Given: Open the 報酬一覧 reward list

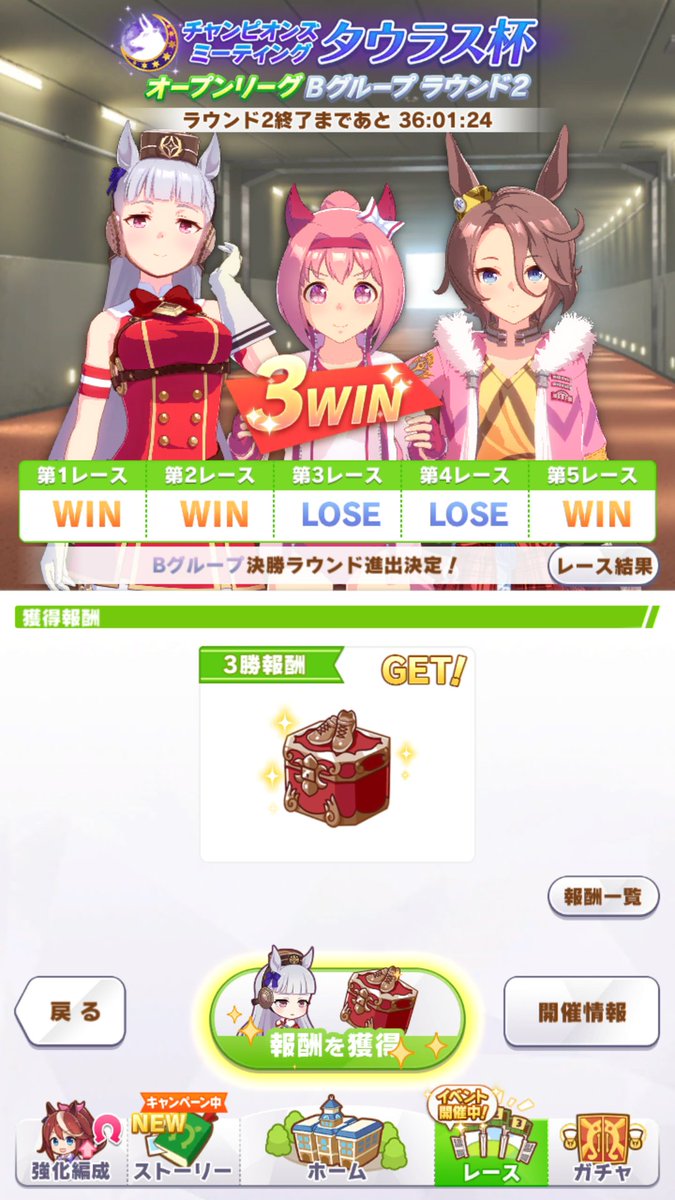Looking at the screenshot, I should click(x=603, y=896).
